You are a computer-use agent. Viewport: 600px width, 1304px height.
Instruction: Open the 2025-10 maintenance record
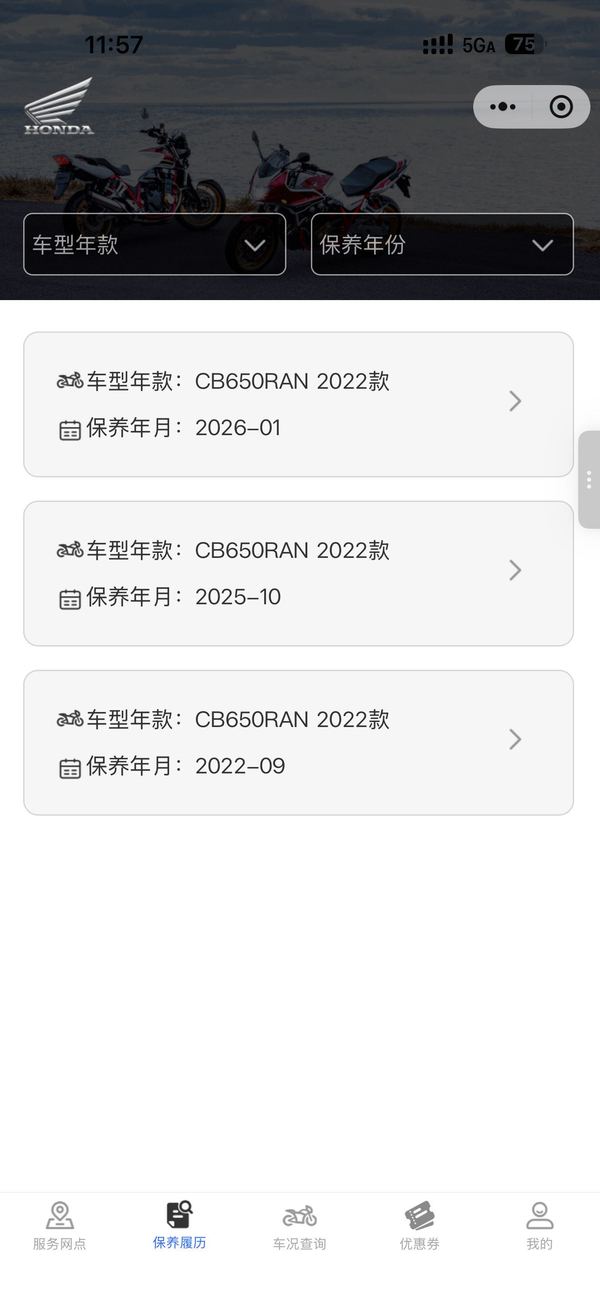[x=298, y=573]
